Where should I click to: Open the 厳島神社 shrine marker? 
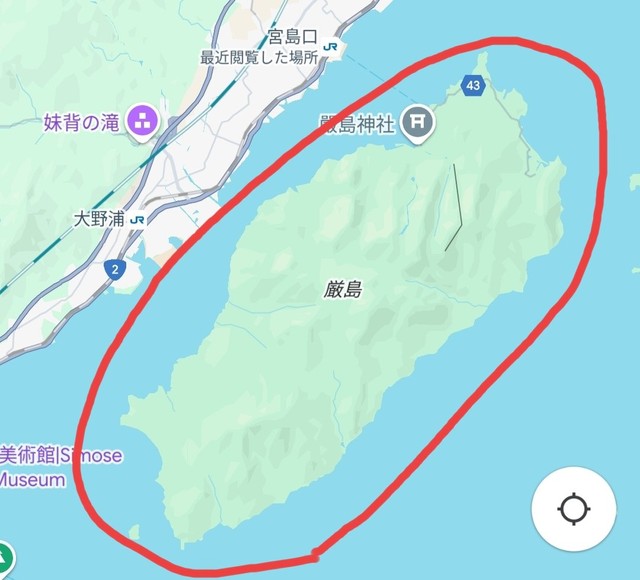(x=415, y=123)
